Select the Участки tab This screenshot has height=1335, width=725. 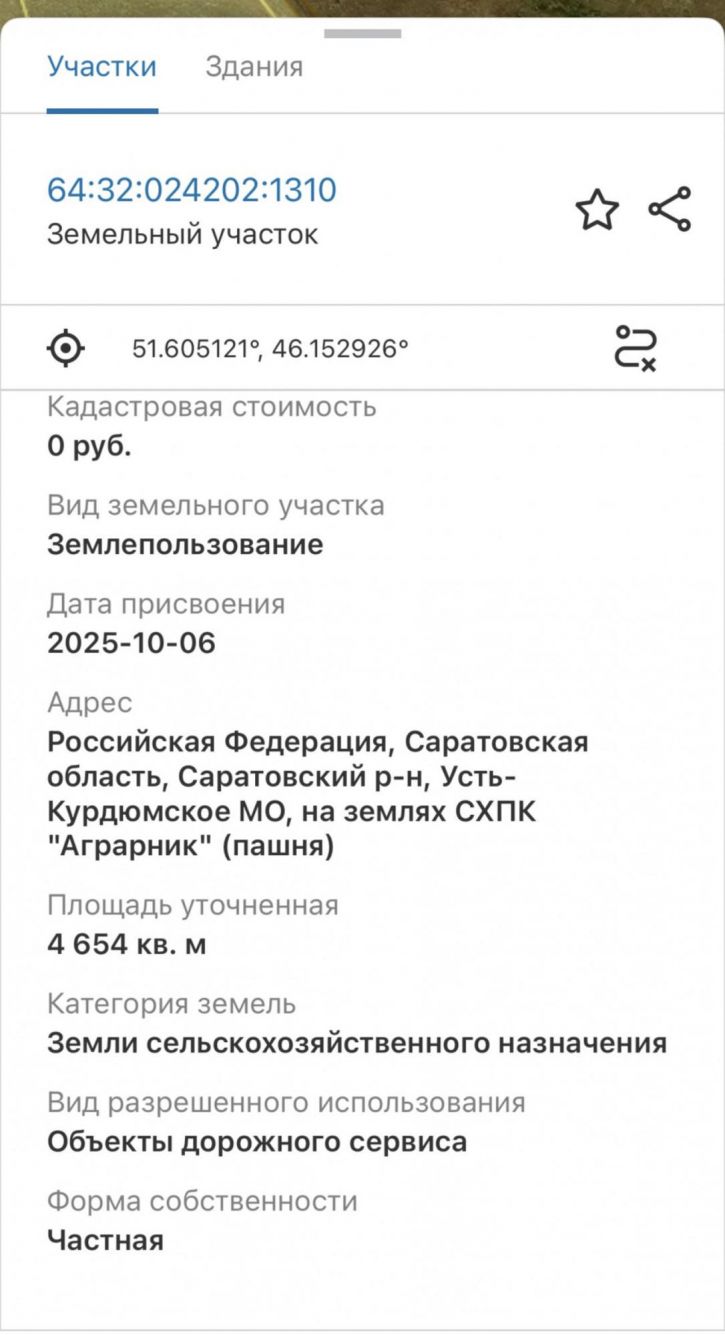tap(100, 67)
